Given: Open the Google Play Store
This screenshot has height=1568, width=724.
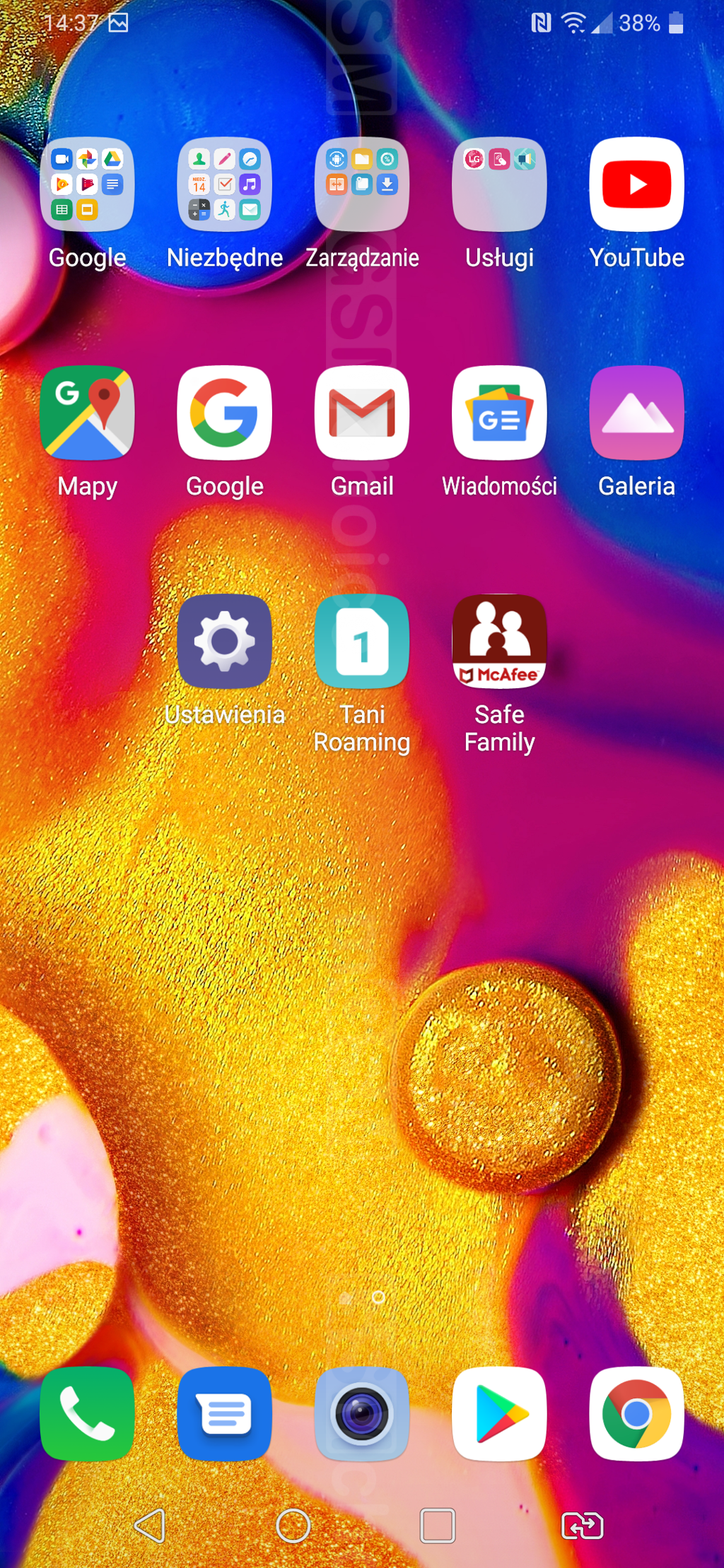Looking at the screenshot, I should [x=499, y=1413].
